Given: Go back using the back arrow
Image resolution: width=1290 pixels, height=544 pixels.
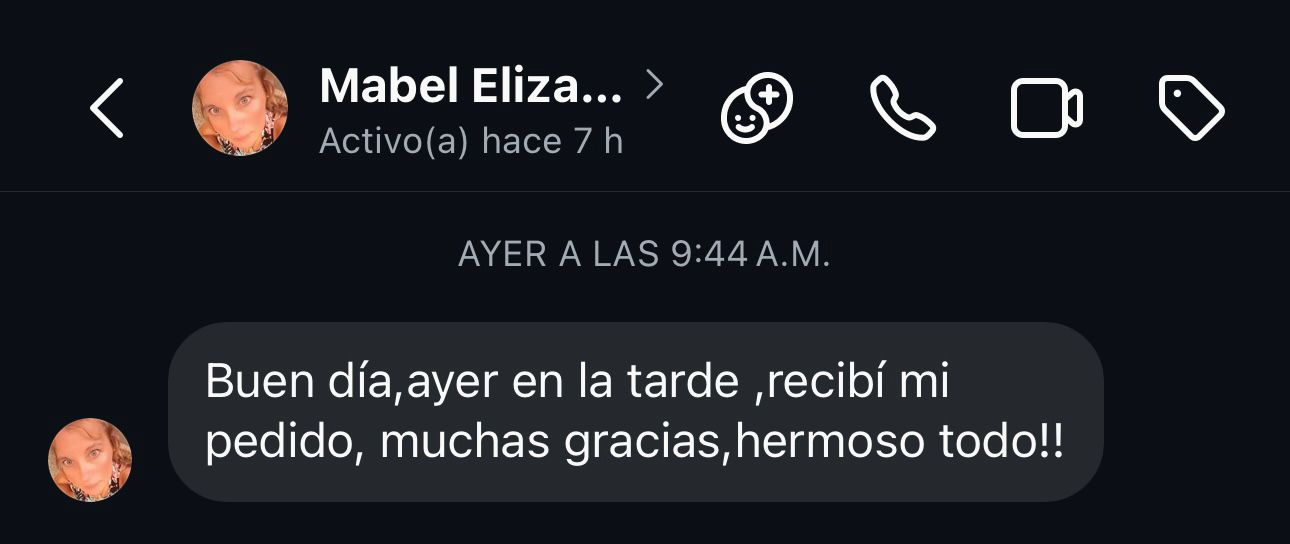Looking at the screenshot, I should point(107,108).
